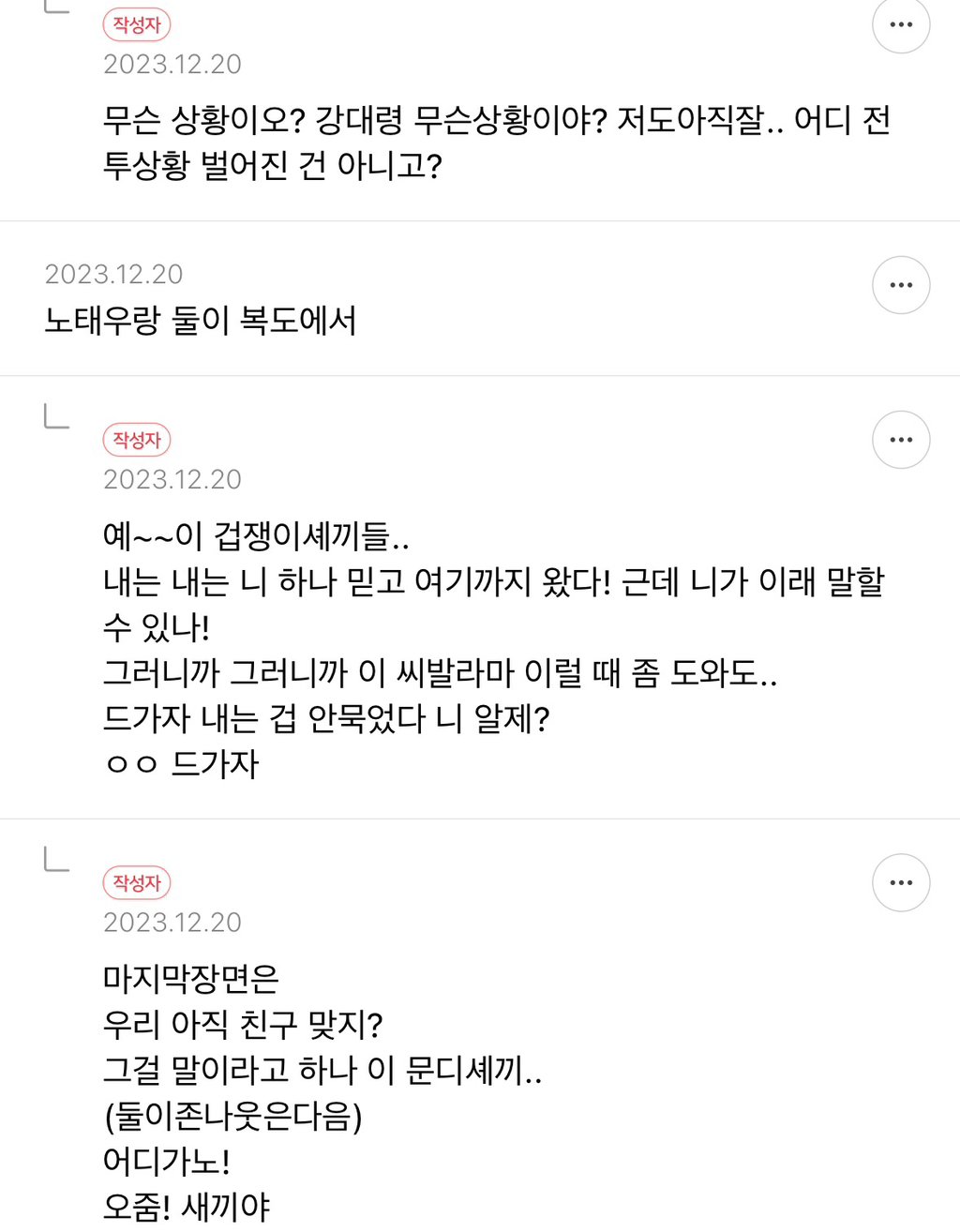
Task: Open options for the '무슨 상황이오?' reply
Action: coord(901,24)
